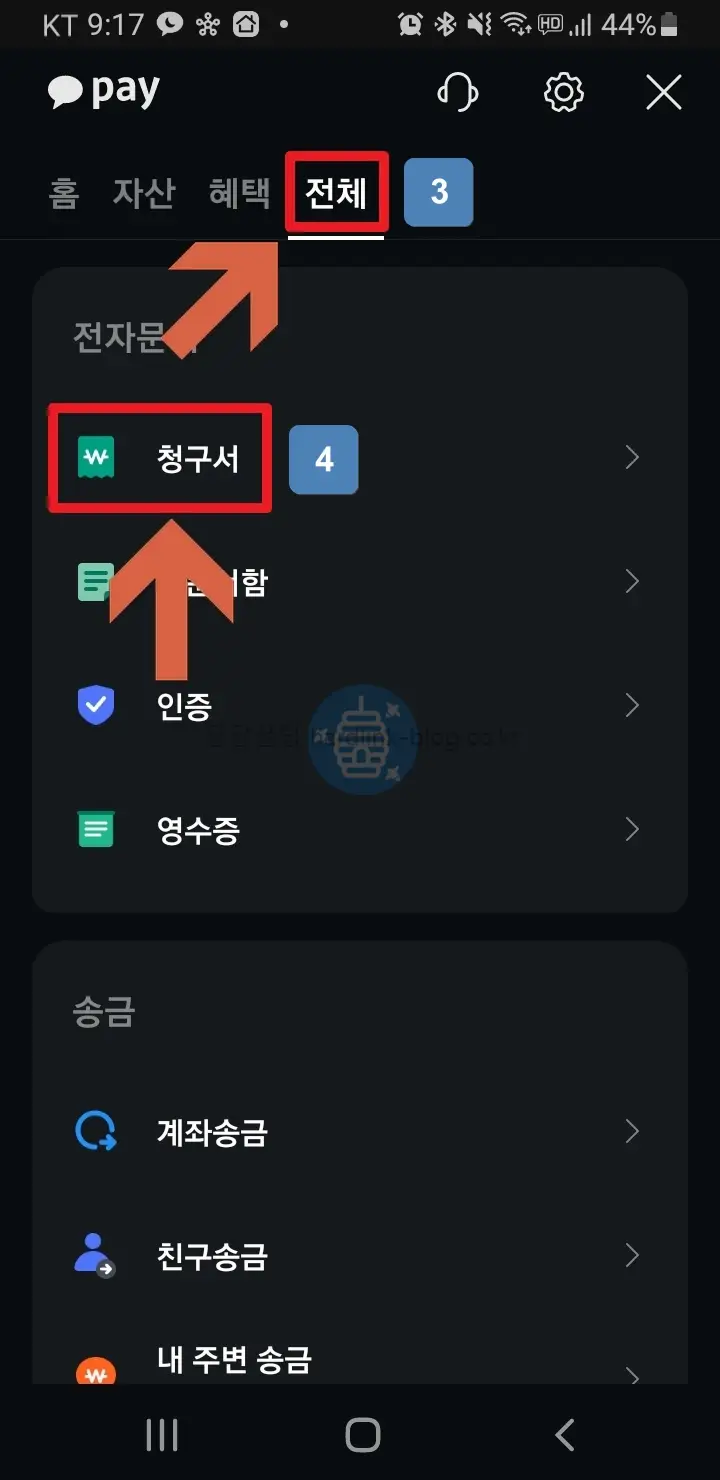Expand the 인증 row chevron
This screenshot has width=720, height=1480.
tap(632, 704)
